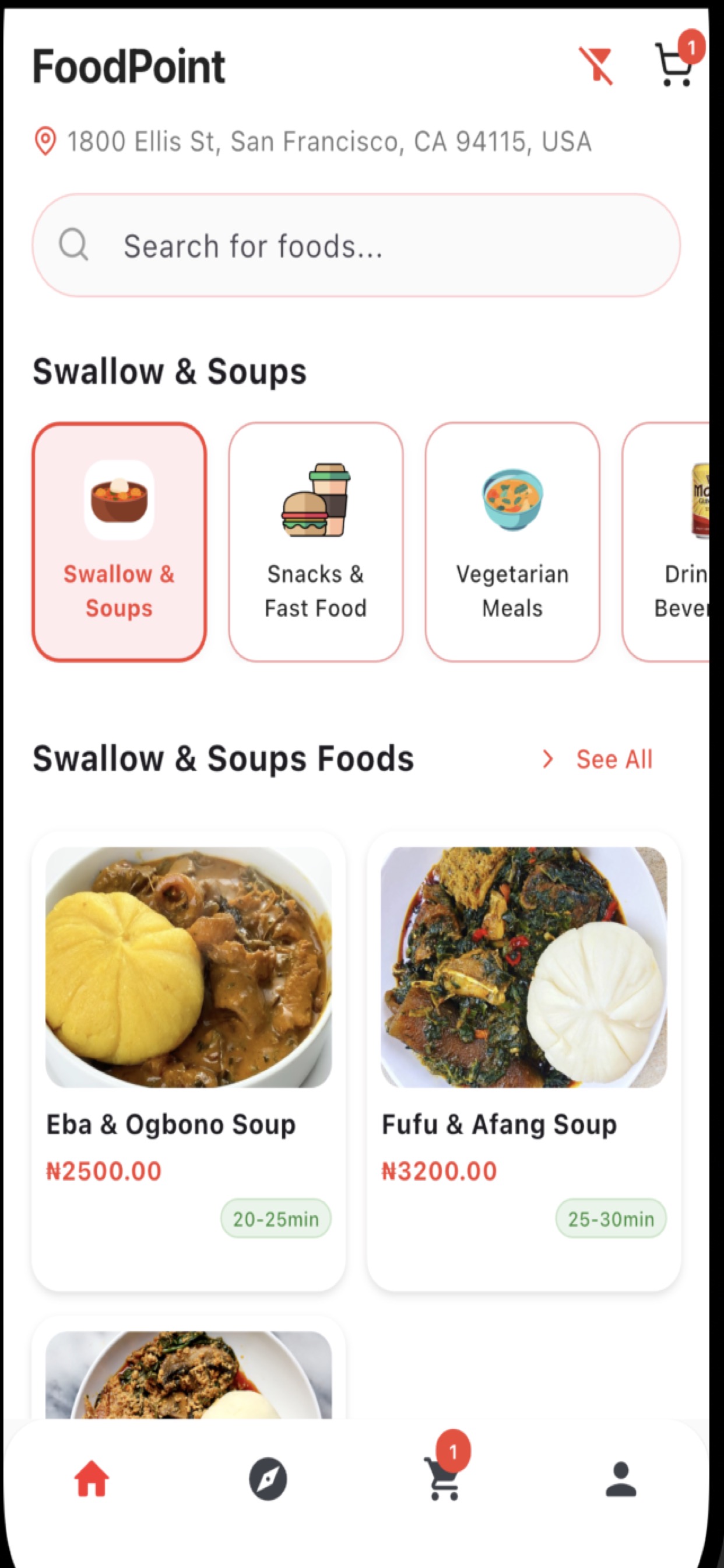724x1568 pixels.
Task: Open See All for Swallow & Soups Foods
Action: tap(614, 758)
